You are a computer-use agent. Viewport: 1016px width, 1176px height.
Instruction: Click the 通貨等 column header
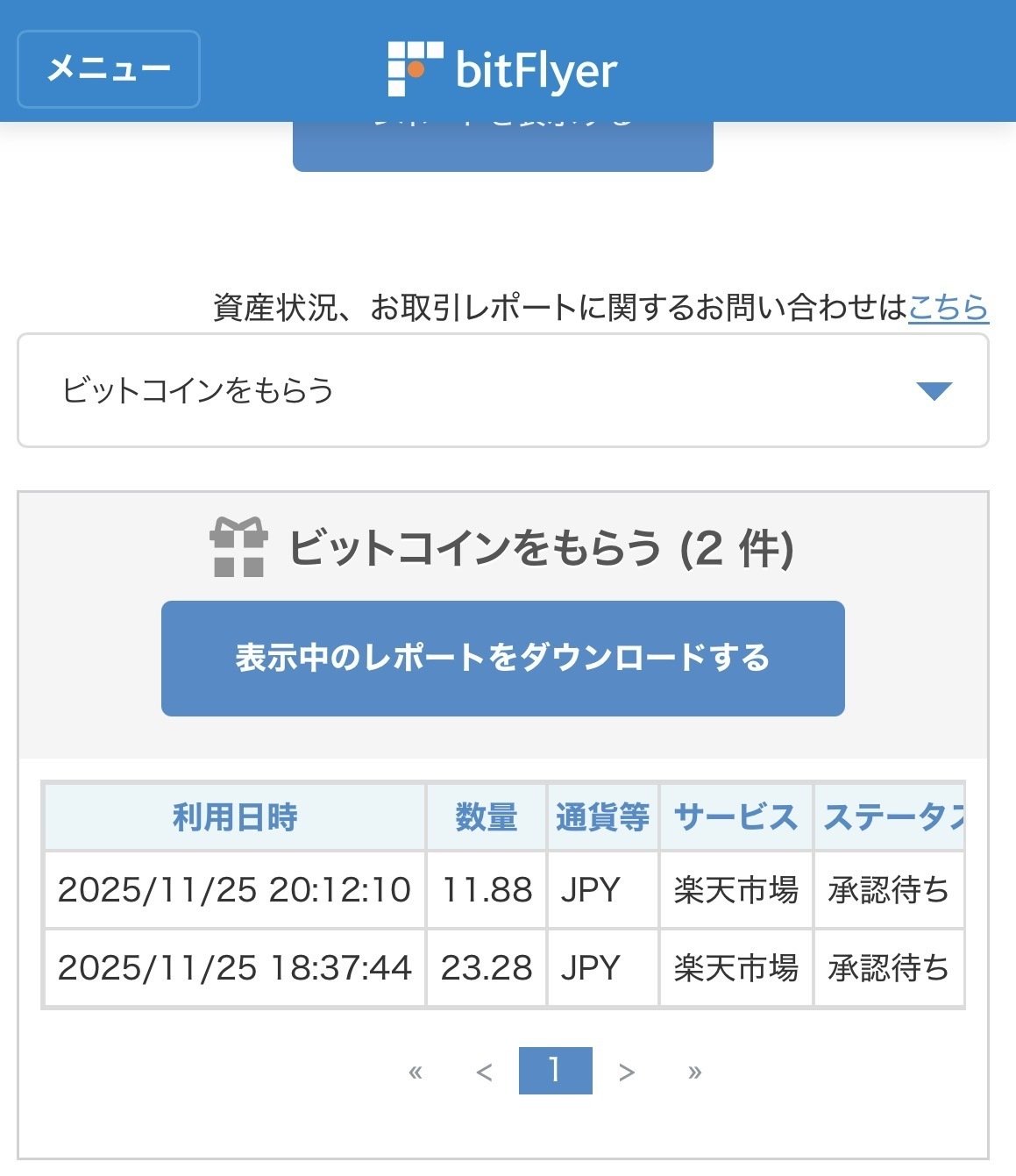coord(601,817)
